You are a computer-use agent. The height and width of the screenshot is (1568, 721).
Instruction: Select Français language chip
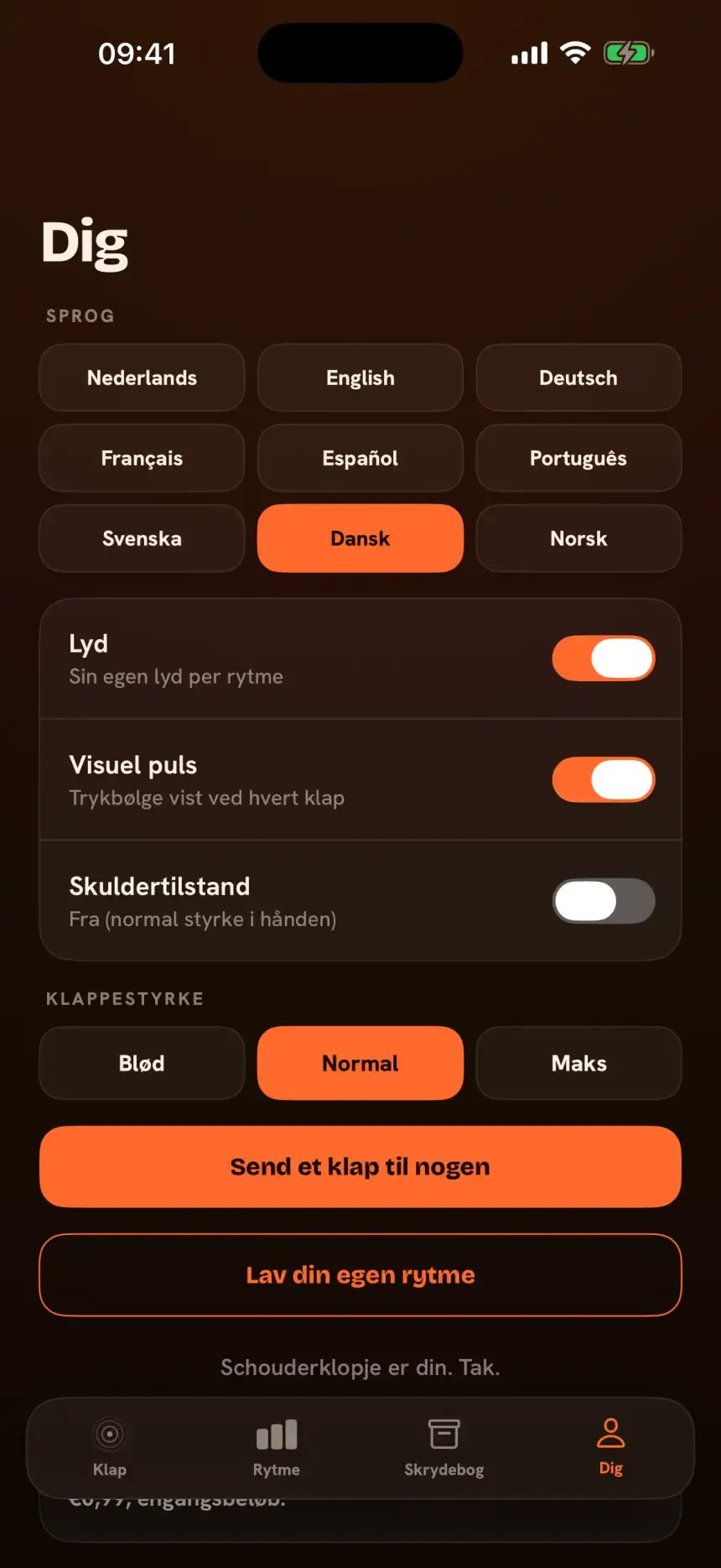(142, 458)
